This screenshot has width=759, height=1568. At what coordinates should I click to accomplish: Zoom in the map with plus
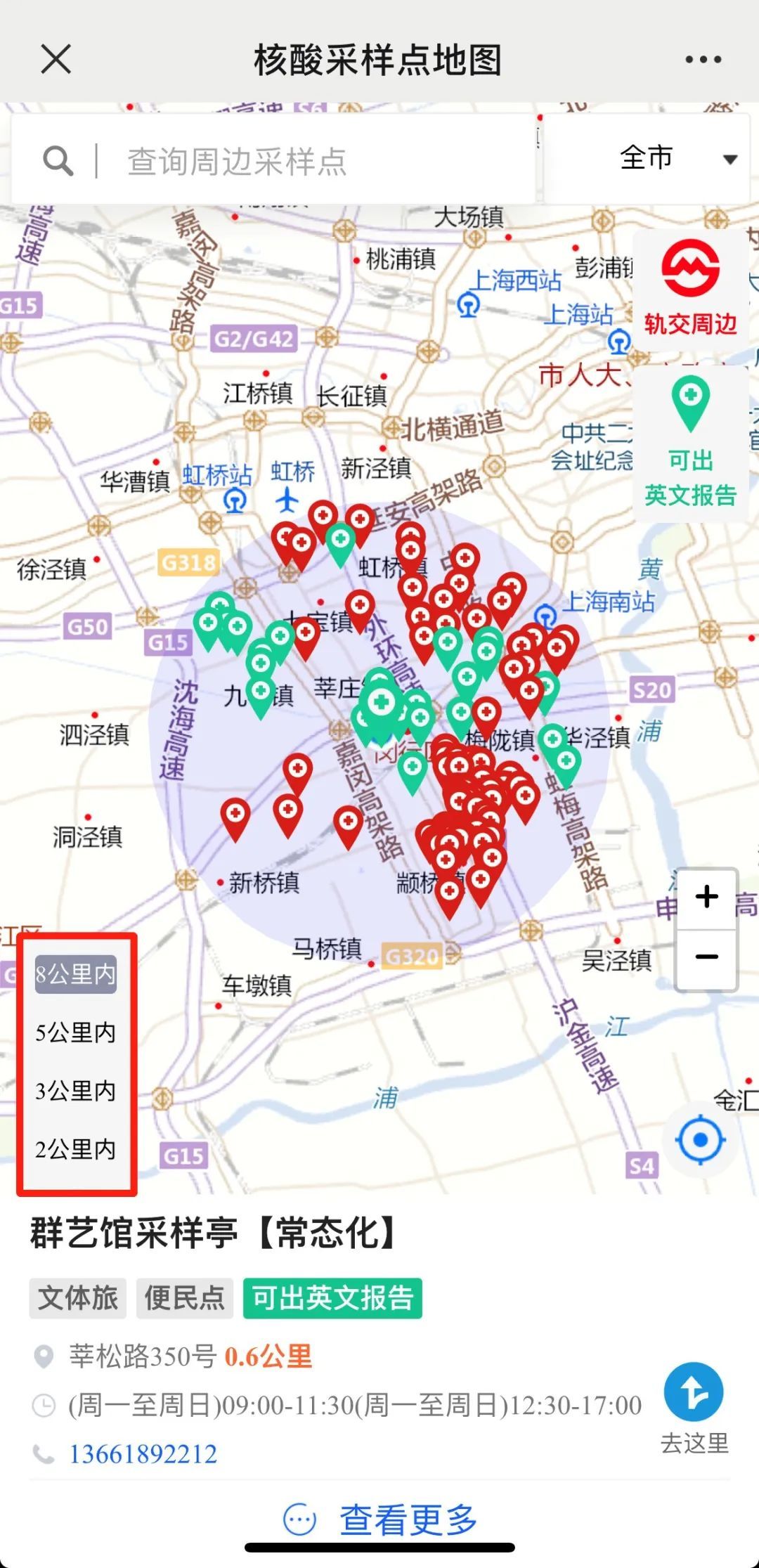pyautogui.click(x=706, y=898)
